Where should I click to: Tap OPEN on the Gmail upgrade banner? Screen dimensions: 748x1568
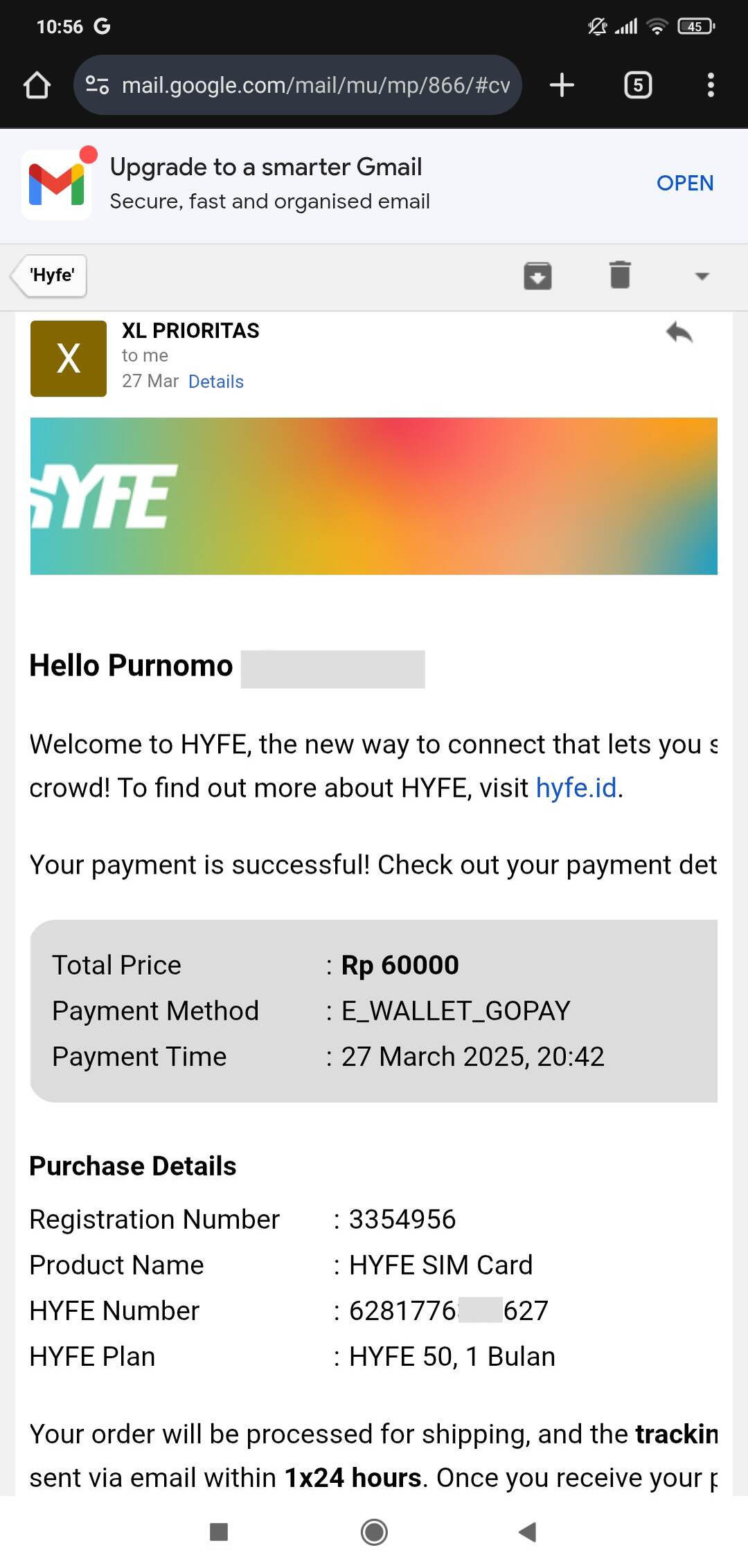tap(685, 183)
